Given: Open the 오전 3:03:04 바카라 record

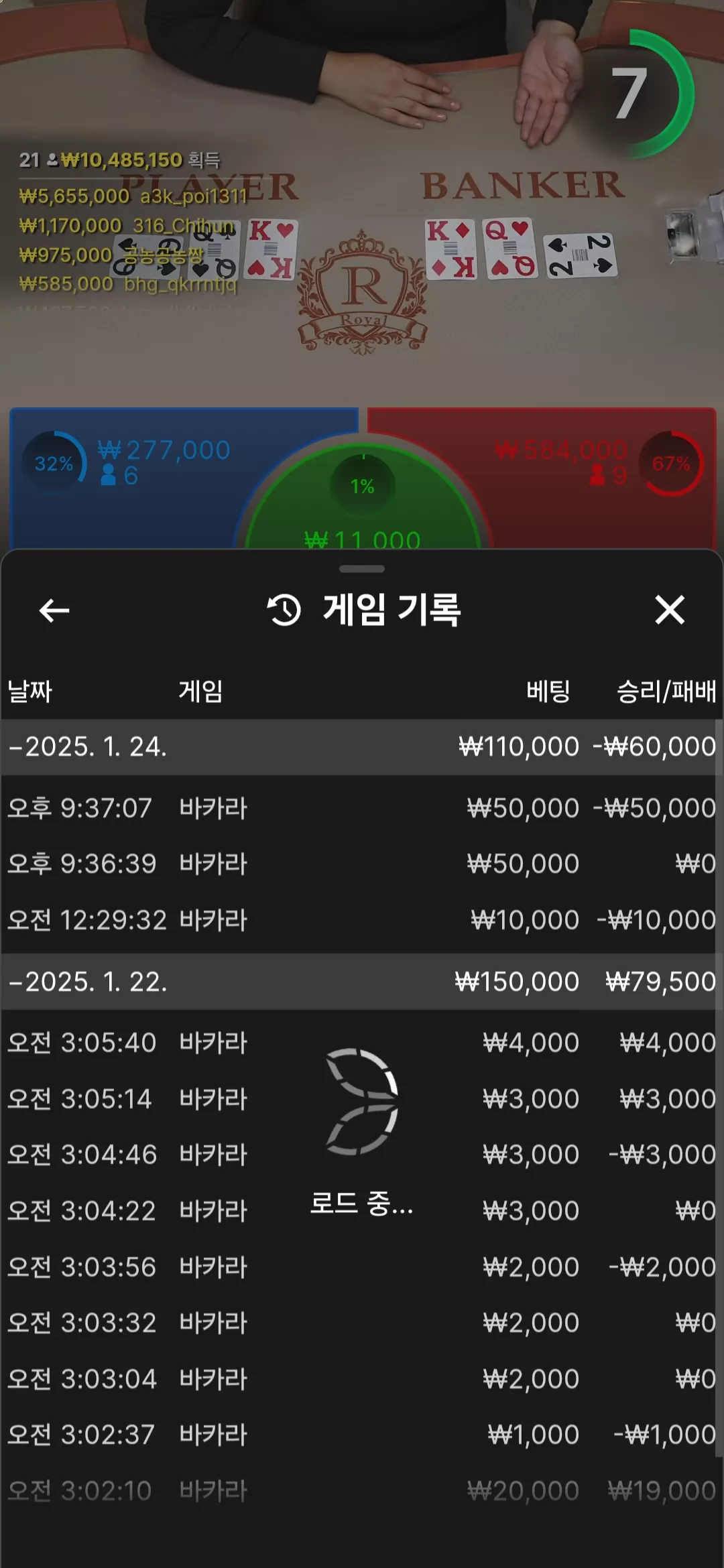Looking at the screenshot, I should click(359, 1379).
